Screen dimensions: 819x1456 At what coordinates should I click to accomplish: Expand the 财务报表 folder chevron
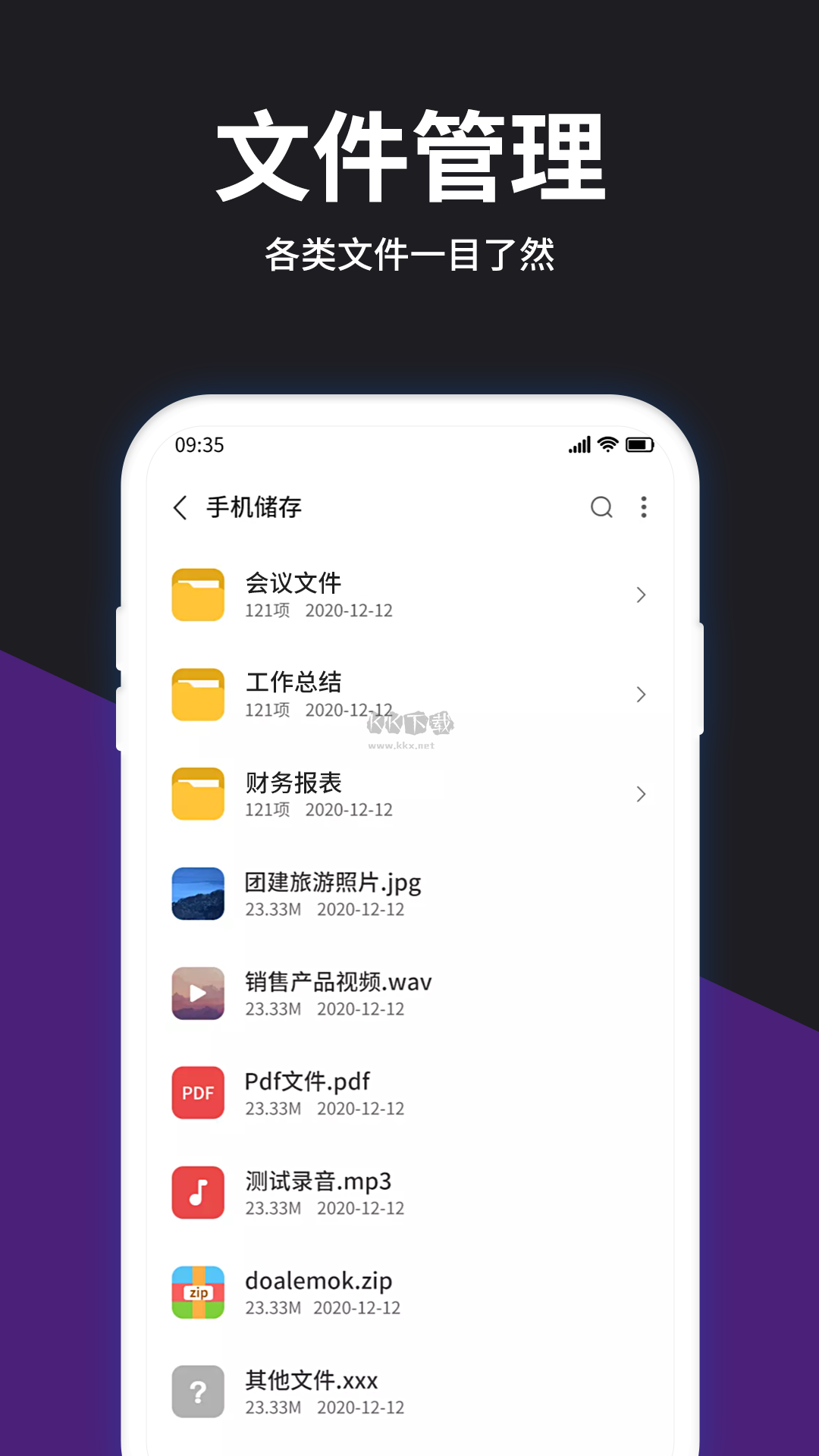(639, 795)
